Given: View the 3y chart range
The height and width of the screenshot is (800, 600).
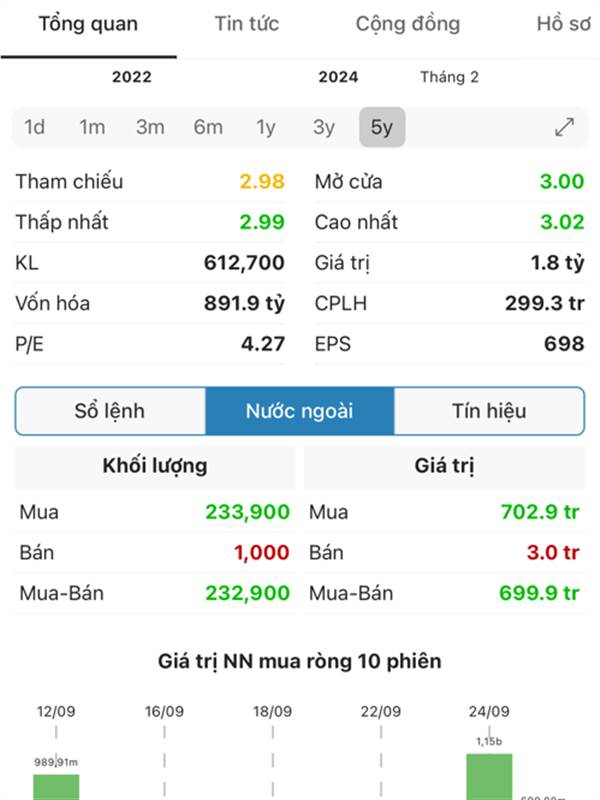Looking at the screenshot, I should click(324, 127).
